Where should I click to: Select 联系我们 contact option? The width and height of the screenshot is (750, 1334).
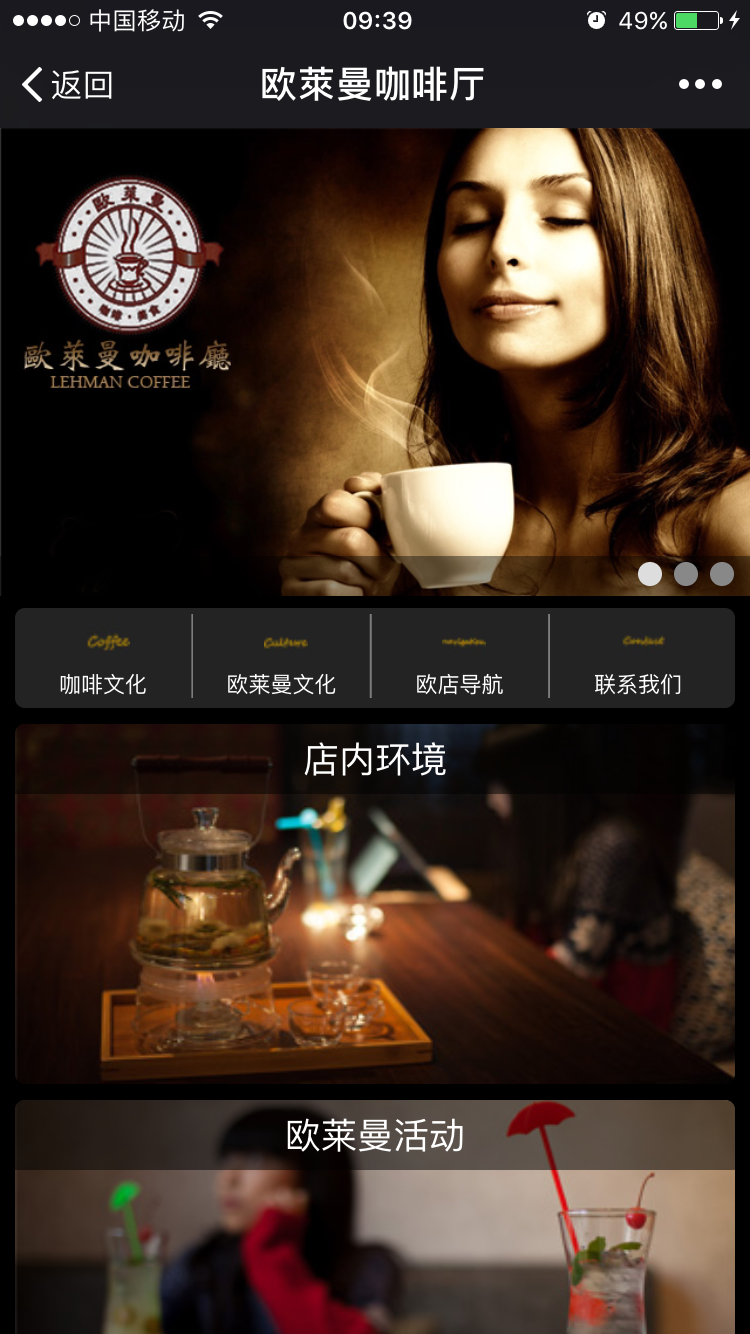pyautogui.click(x=639, y=660)
